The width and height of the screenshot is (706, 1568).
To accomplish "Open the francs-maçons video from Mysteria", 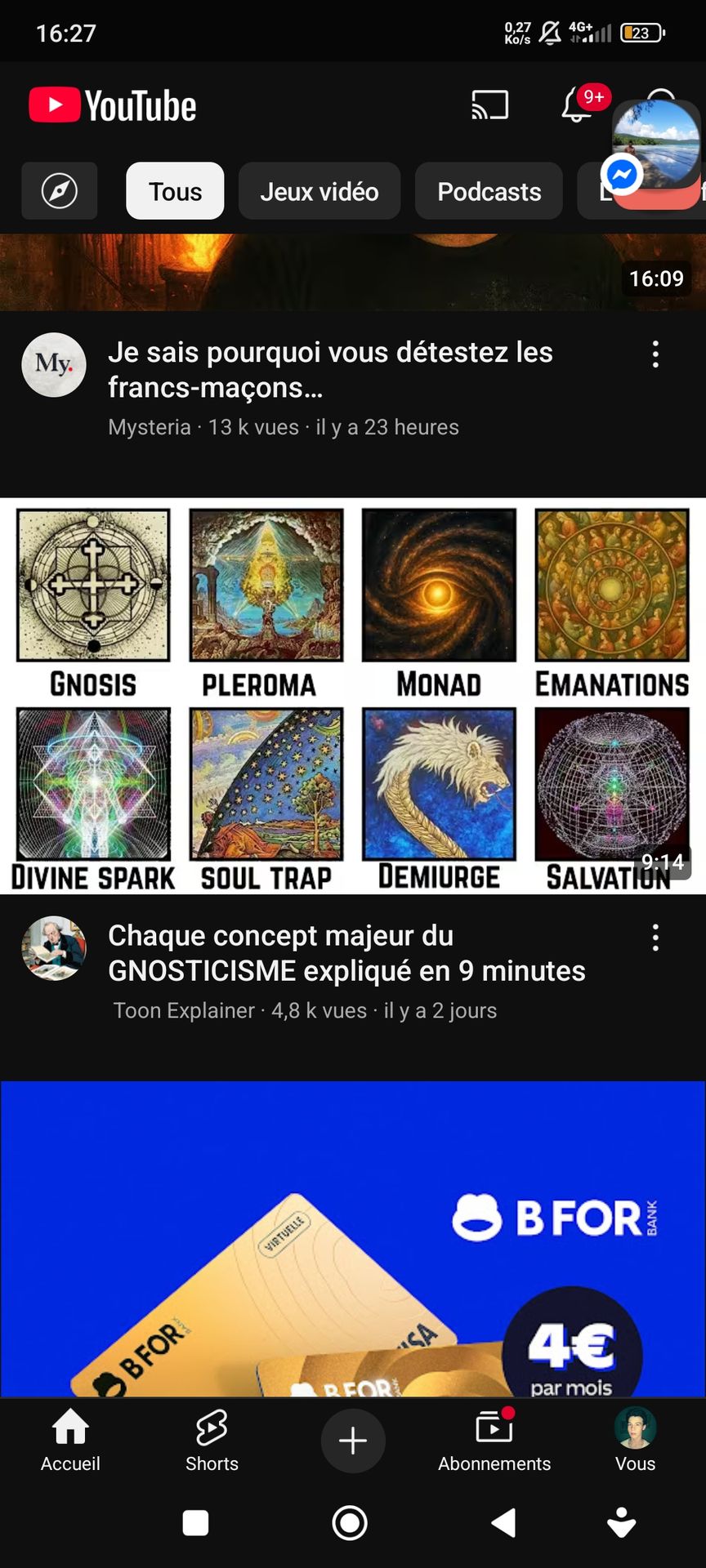I will (x=330, y=369).
